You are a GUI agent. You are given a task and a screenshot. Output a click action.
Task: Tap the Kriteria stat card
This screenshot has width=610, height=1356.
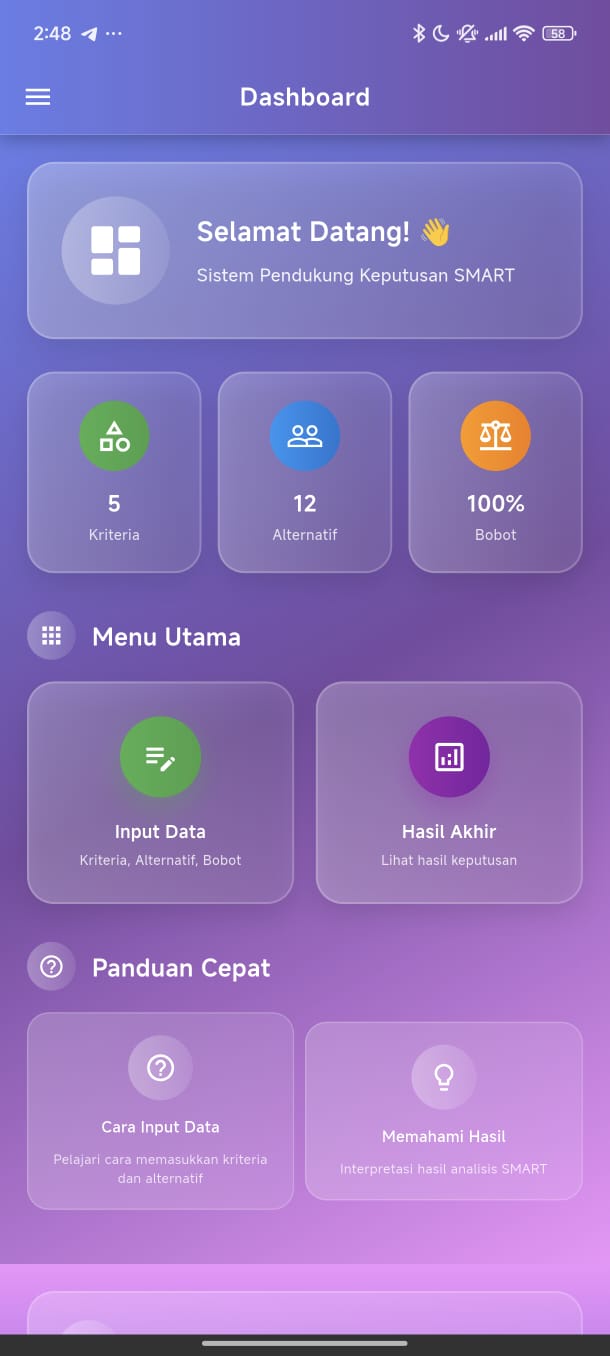[x=114, y=472]
